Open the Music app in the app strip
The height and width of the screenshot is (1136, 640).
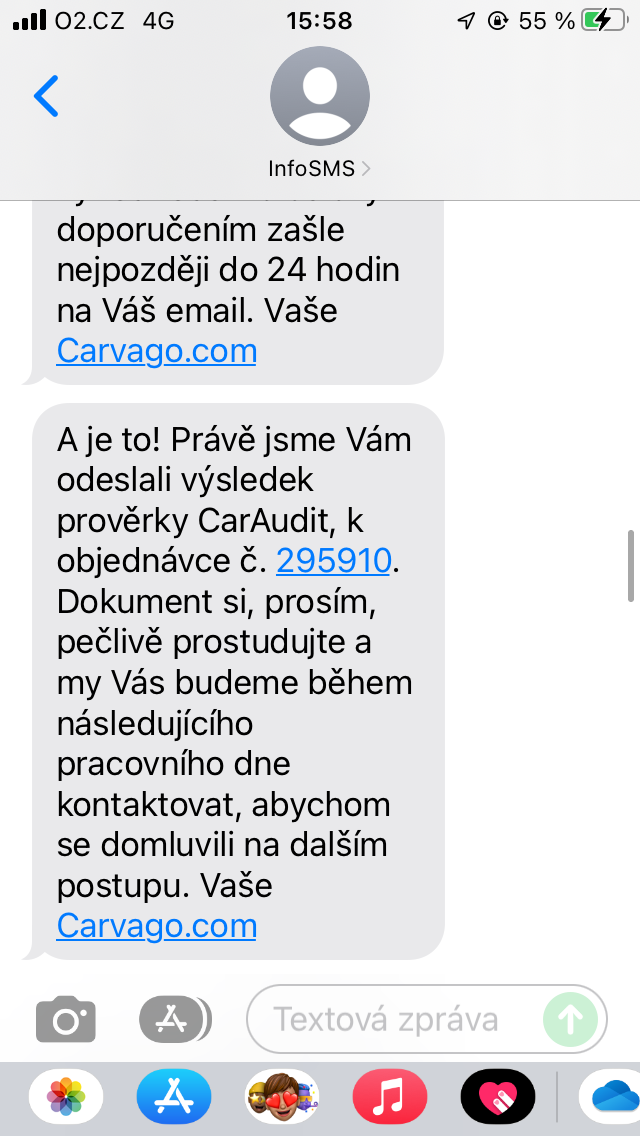(x=390, y=1097)
